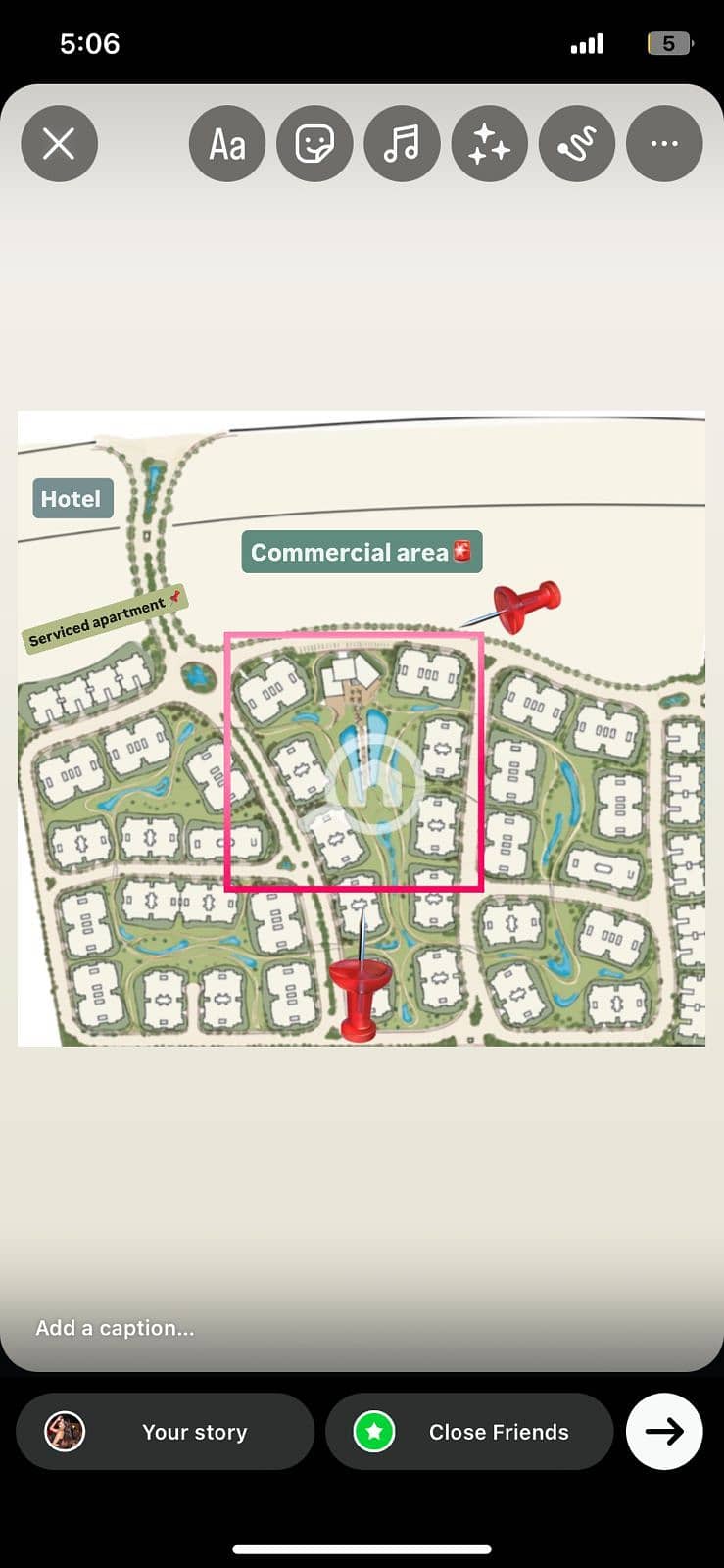Viewport: 724px width, 1568px height.
Task: Open the more options menu
Action: tap(664, 144)
